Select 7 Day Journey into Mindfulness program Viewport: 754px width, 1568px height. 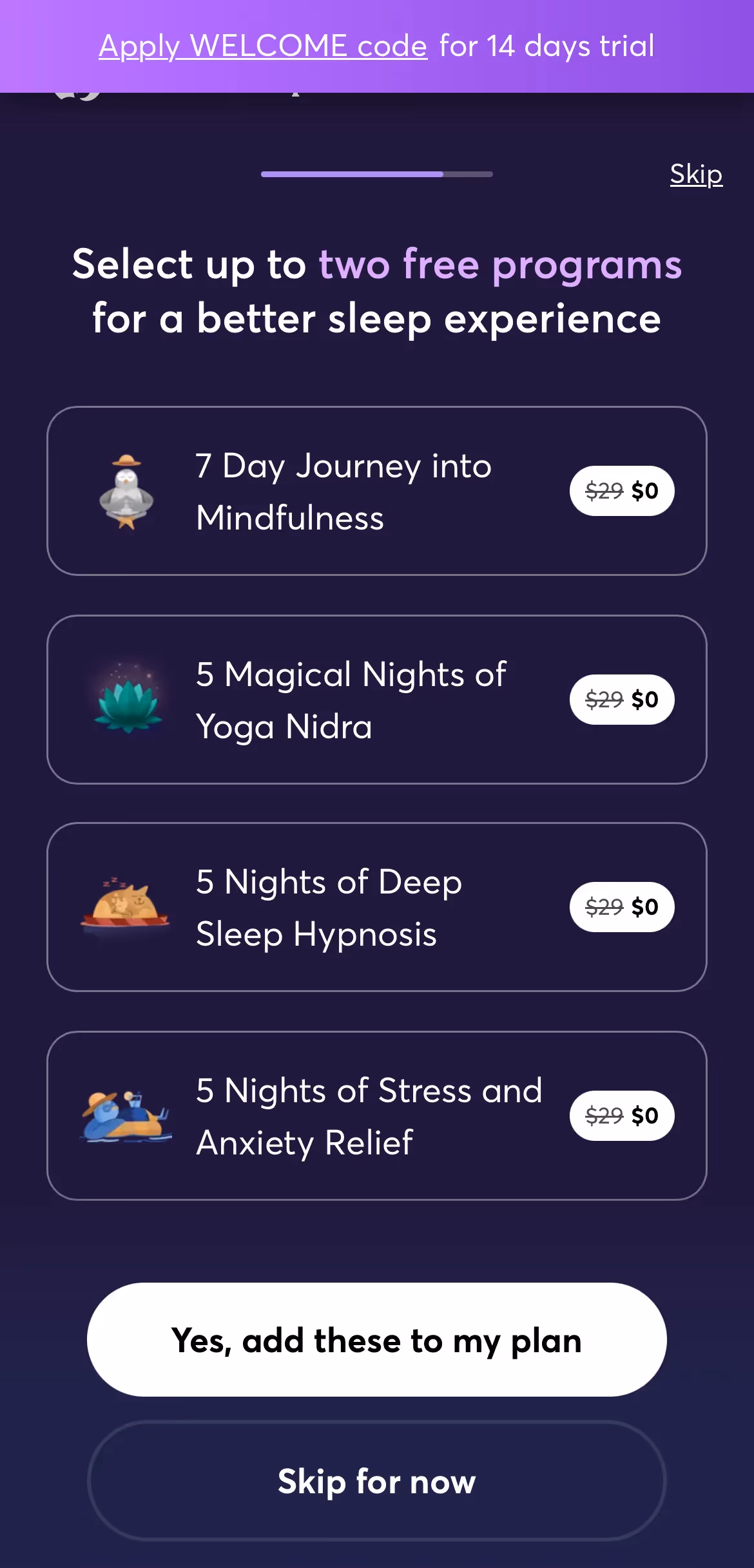point(376,491)
